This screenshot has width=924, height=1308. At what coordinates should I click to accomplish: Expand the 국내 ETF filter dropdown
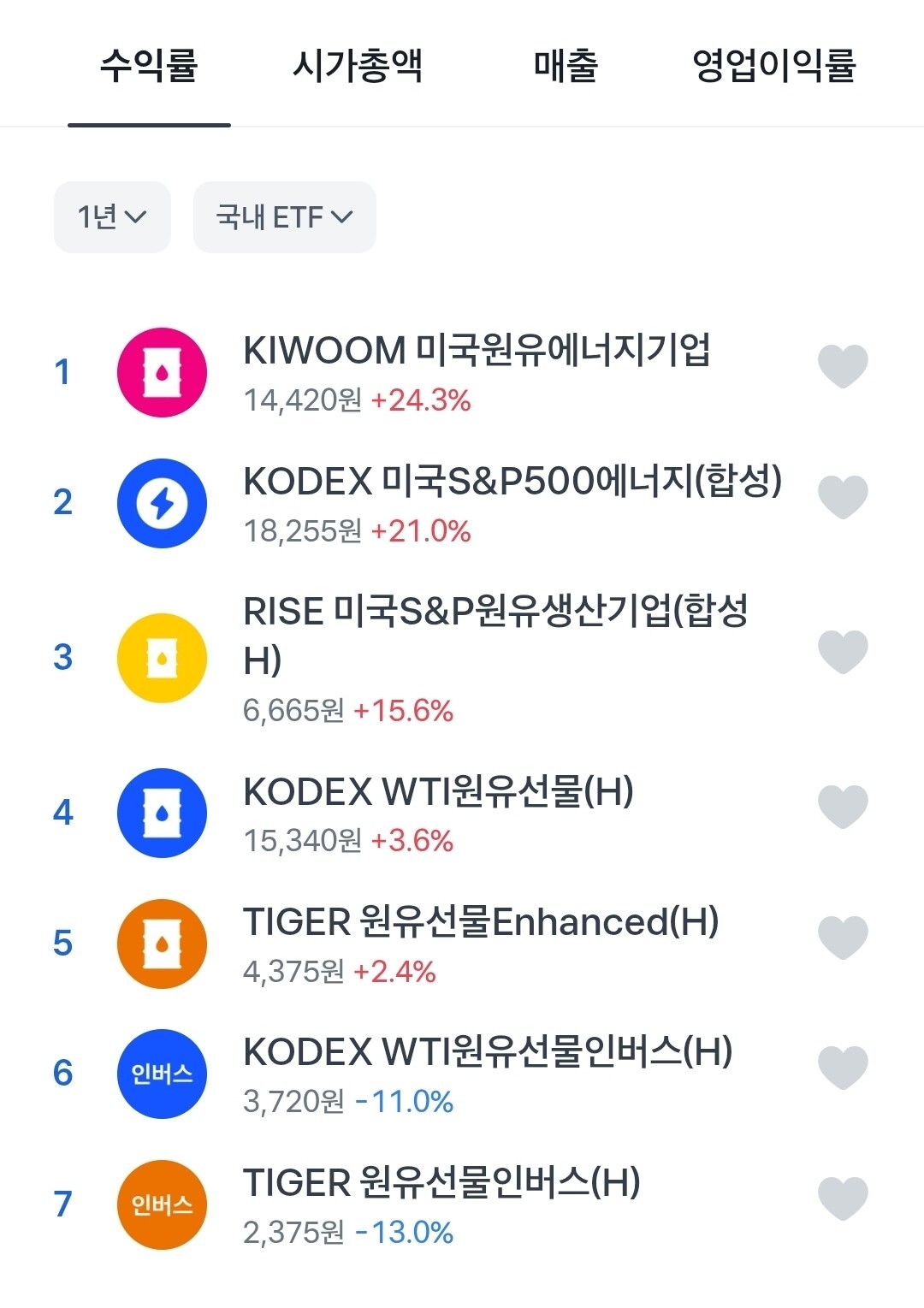tap(285, 217)
